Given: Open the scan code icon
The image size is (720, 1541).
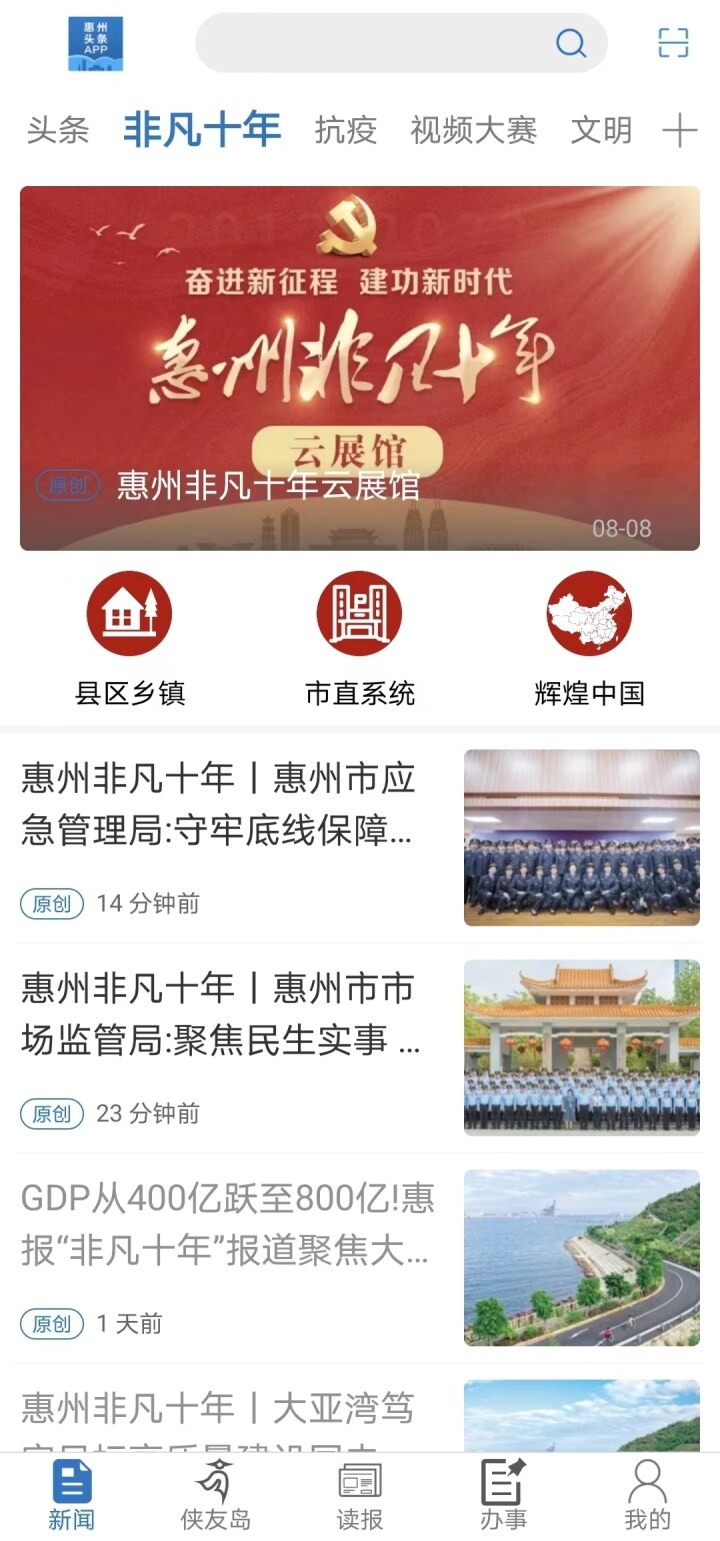Looking at the screenshot, I should 673,43.
